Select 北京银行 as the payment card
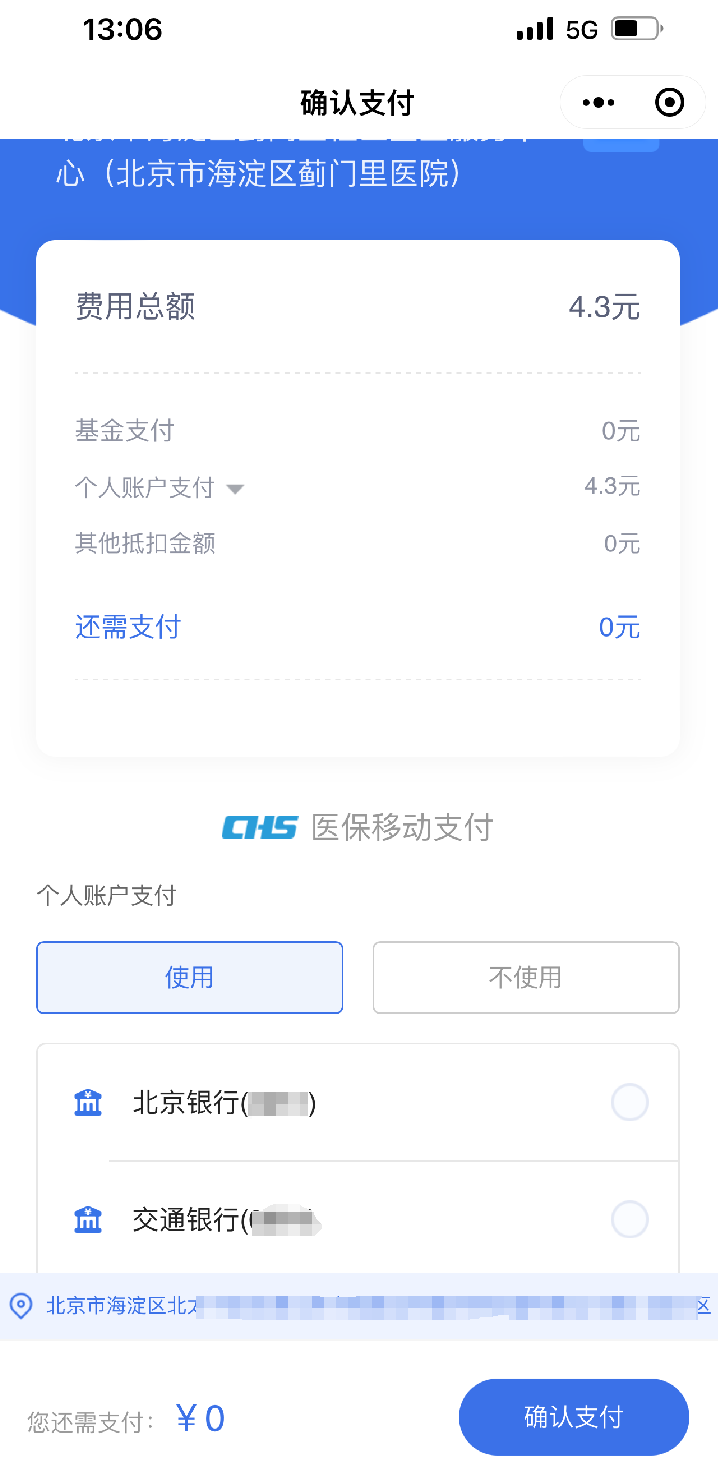719x1475 pixels. 629,1103
